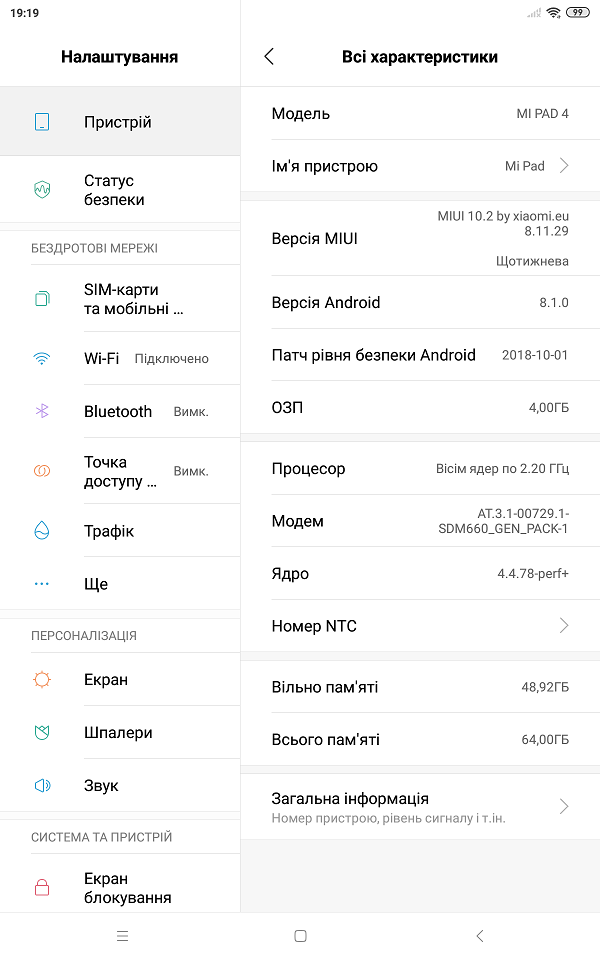Open recent apps from navigation bar
600x960 pixels.
point(122,936)
